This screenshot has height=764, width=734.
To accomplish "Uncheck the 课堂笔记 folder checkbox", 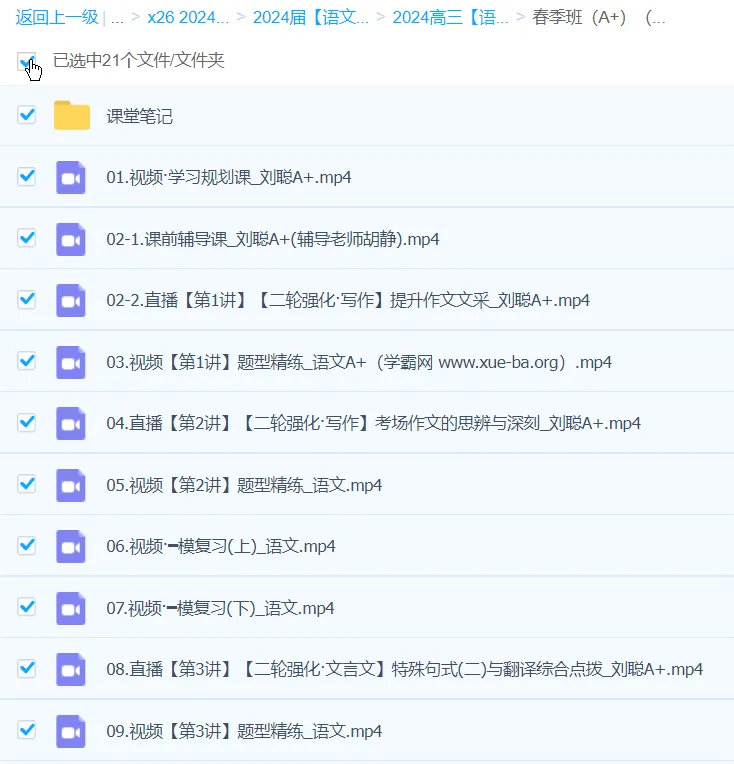I will tap(27, 116).
